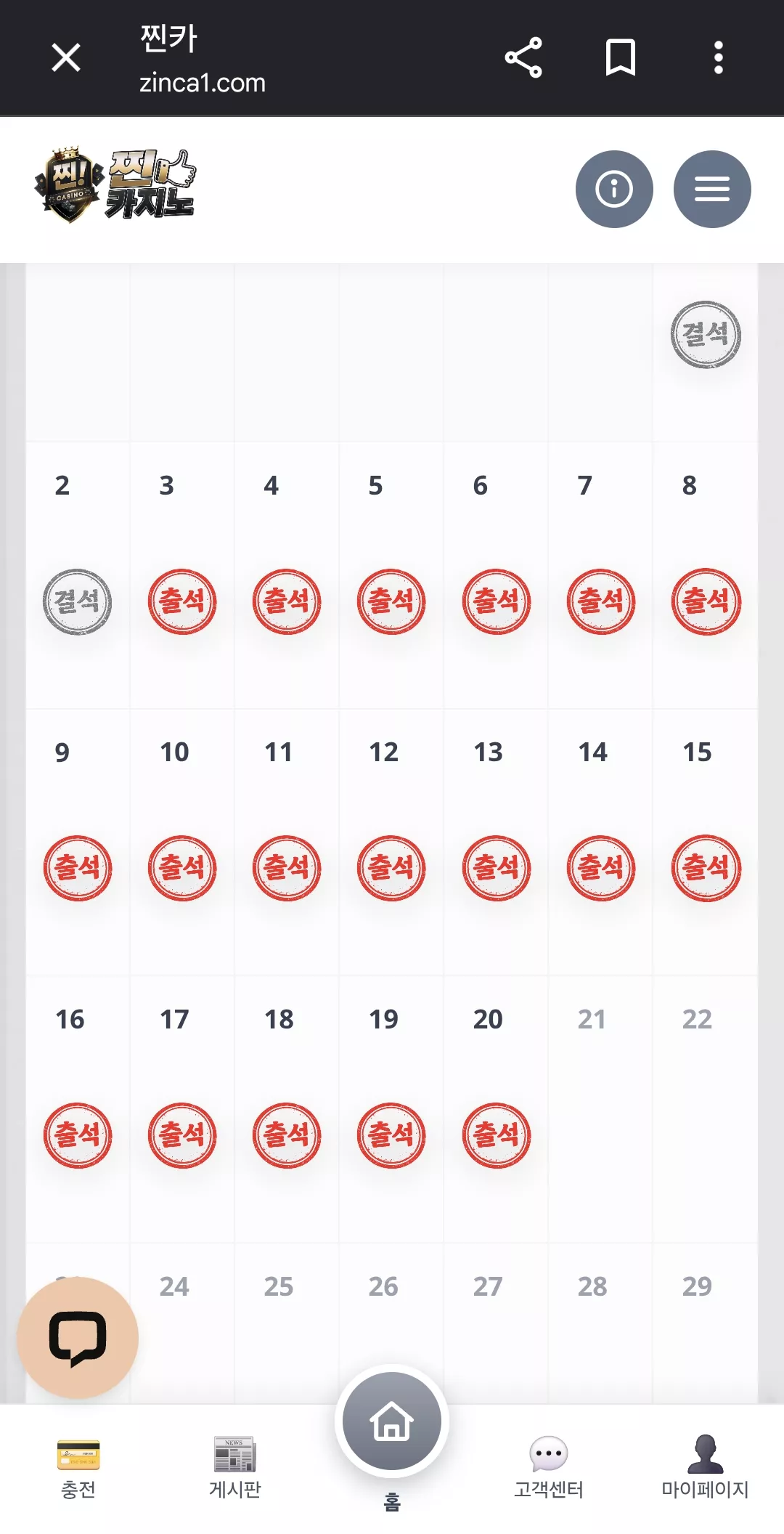This screenshot has height=1534, width=784.
Task: Share this page
Action: (x=523, y=57)
